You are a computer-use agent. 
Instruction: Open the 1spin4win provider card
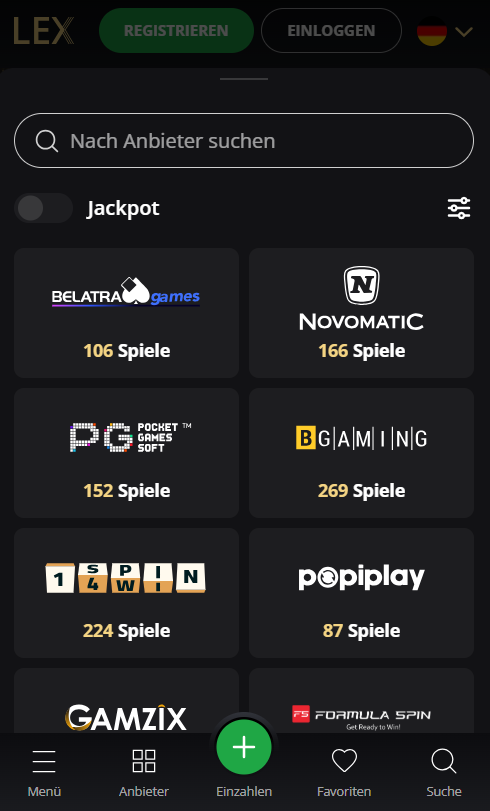pos(126,593)
